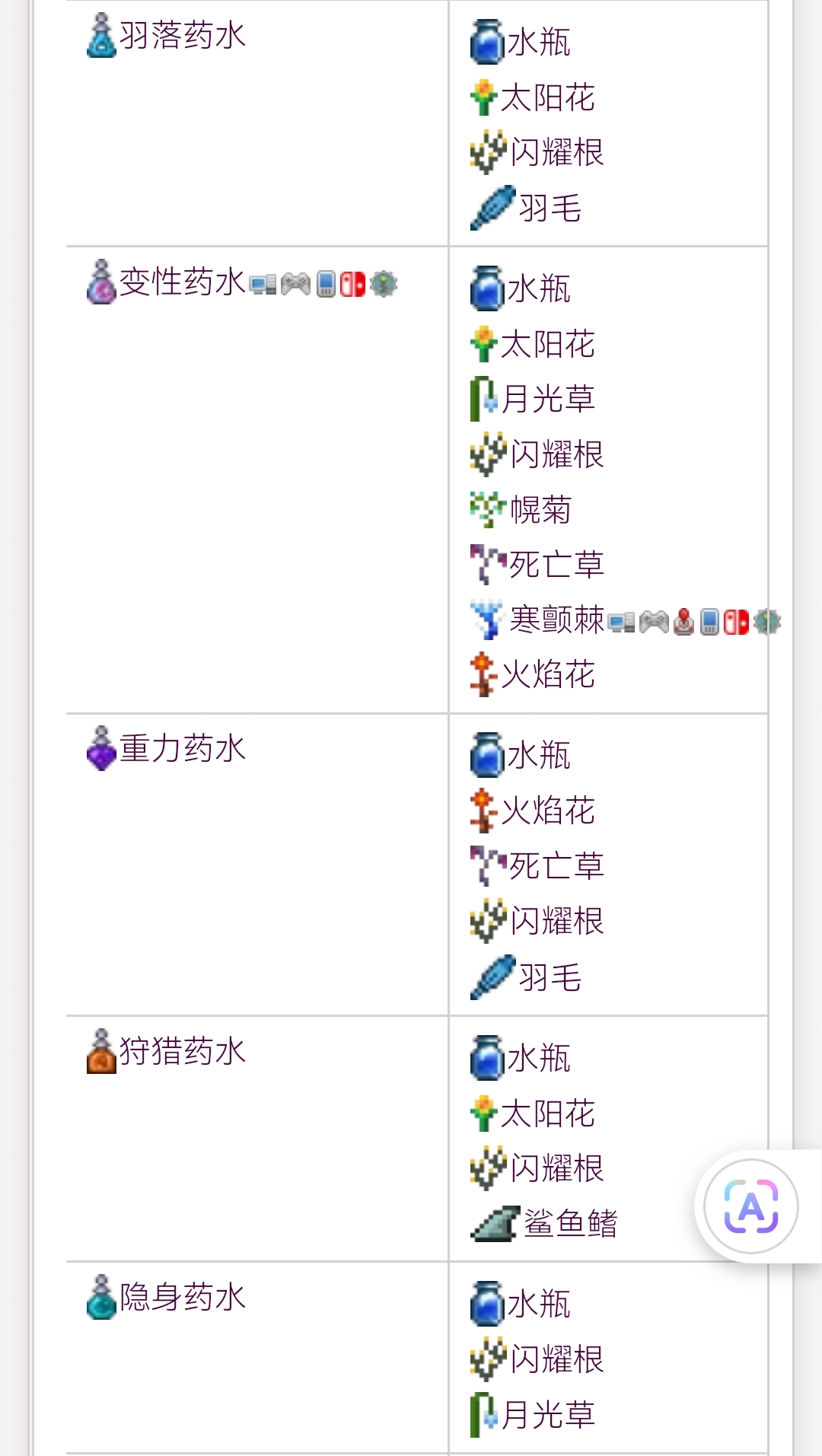
Task: Open the 羽落药水 potion link
Action: coord(183,36)
